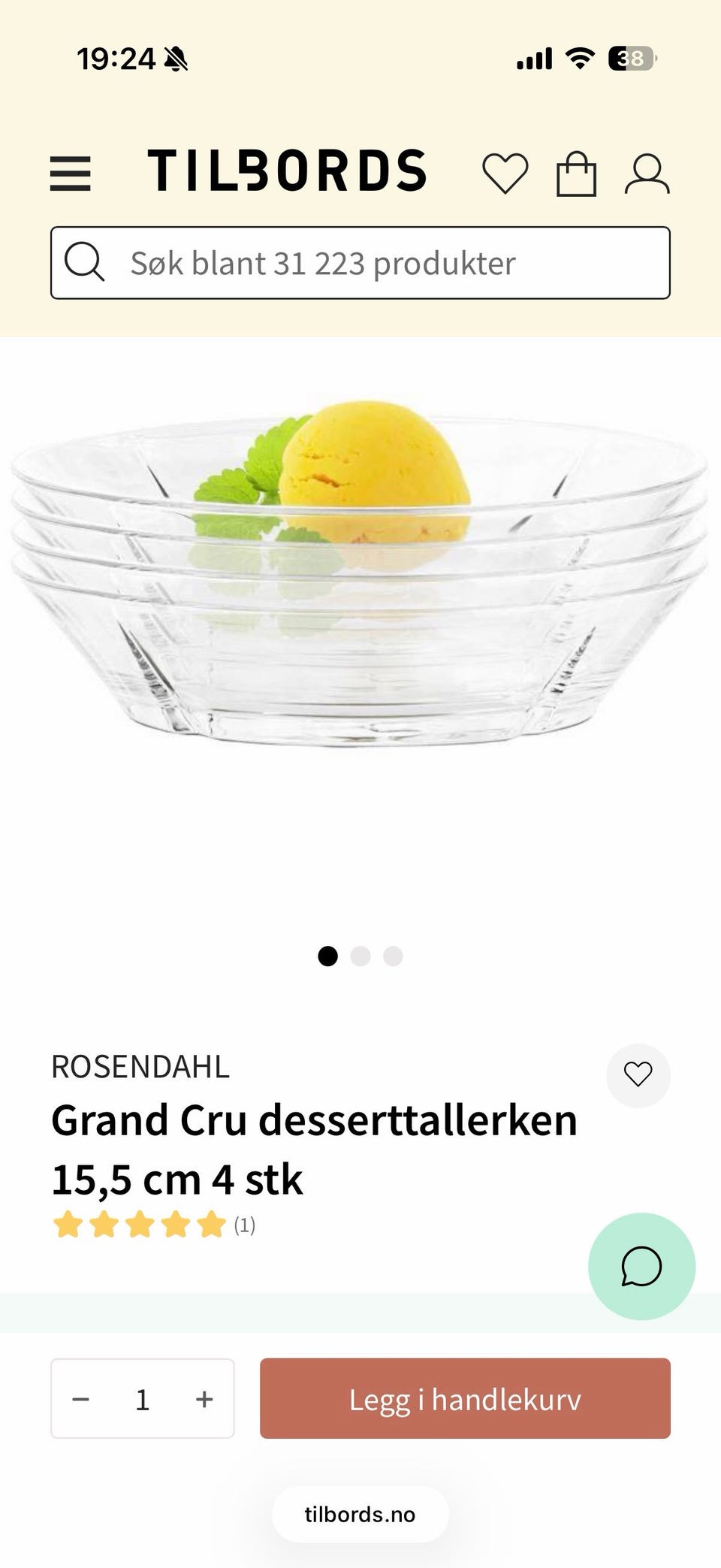The height and width of the screenshot is (1568, 721).
Task: Select the third carousel dot
Action: (x=391, y=956)
